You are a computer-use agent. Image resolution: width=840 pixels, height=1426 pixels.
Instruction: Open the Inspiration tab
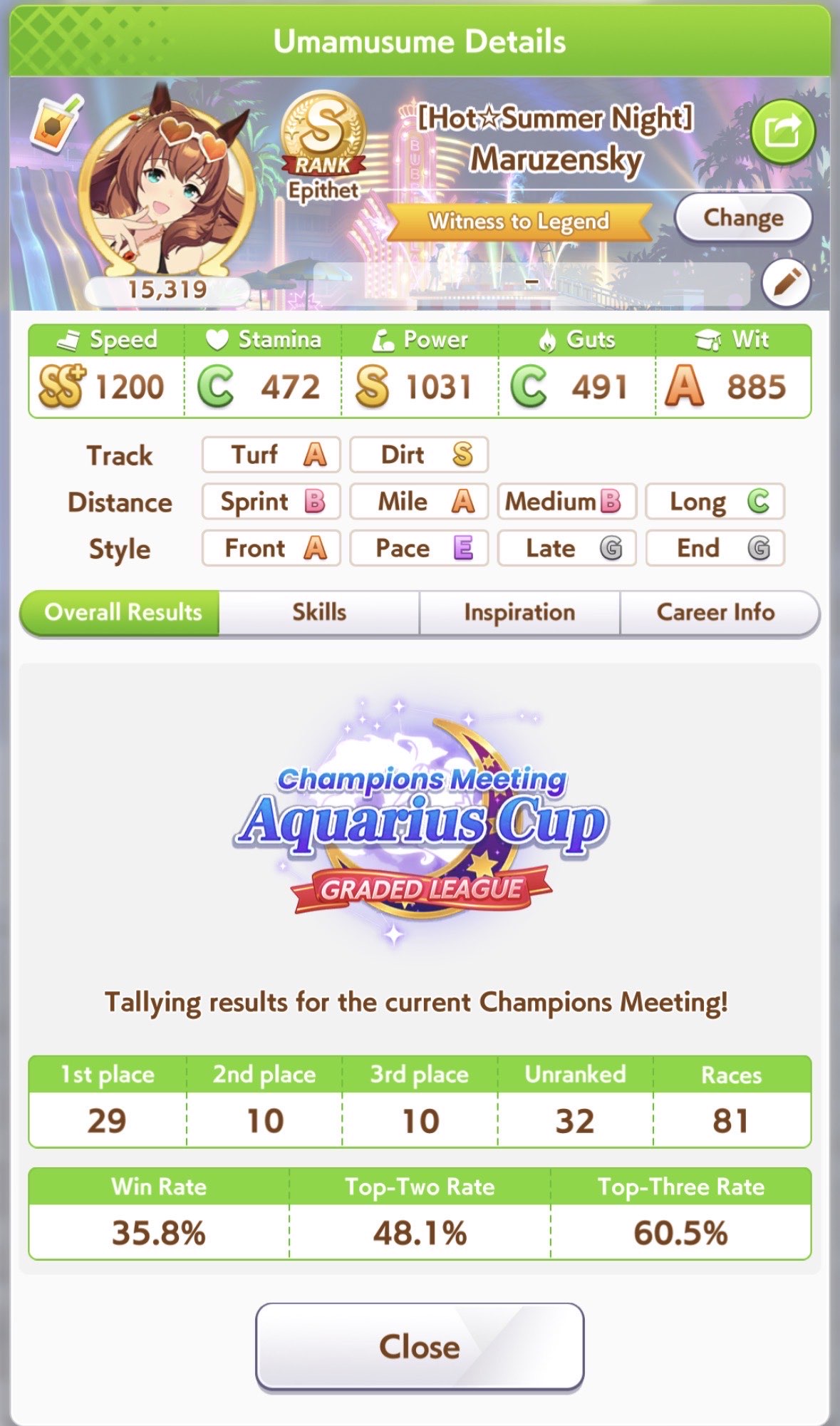click(519, 612)
